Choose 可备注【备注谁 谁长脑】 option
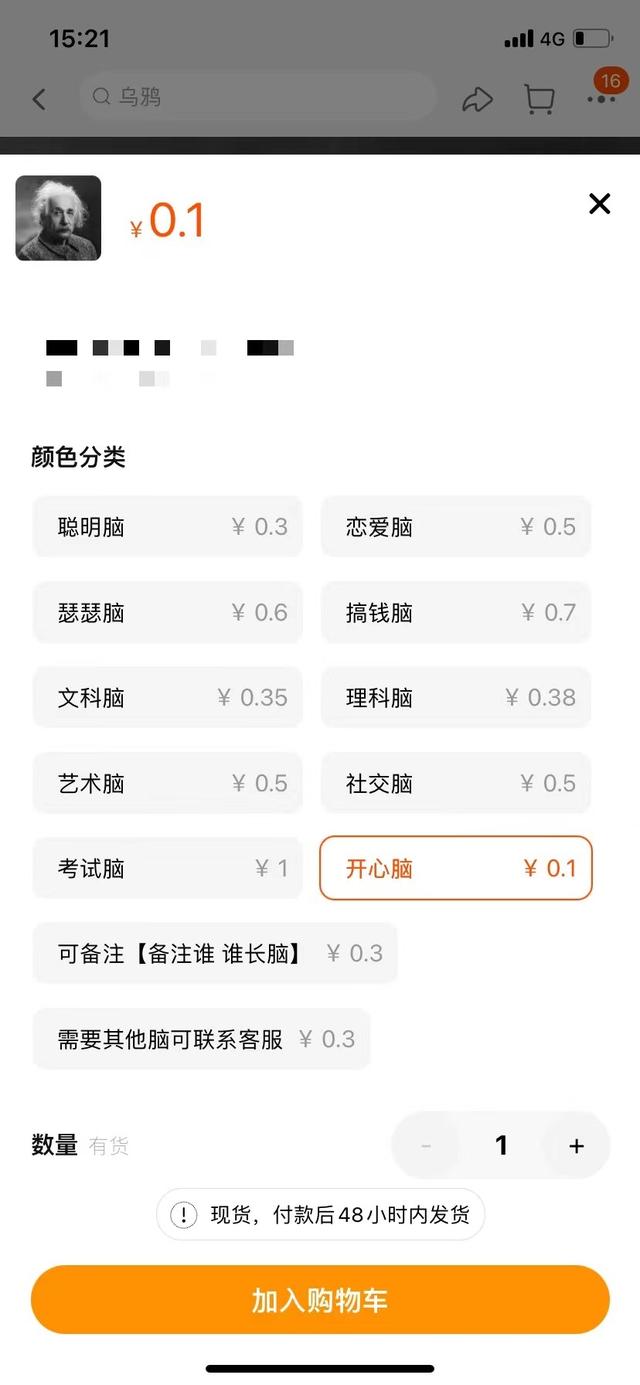This screenshot has width=640, height=1385. (215, 953)
